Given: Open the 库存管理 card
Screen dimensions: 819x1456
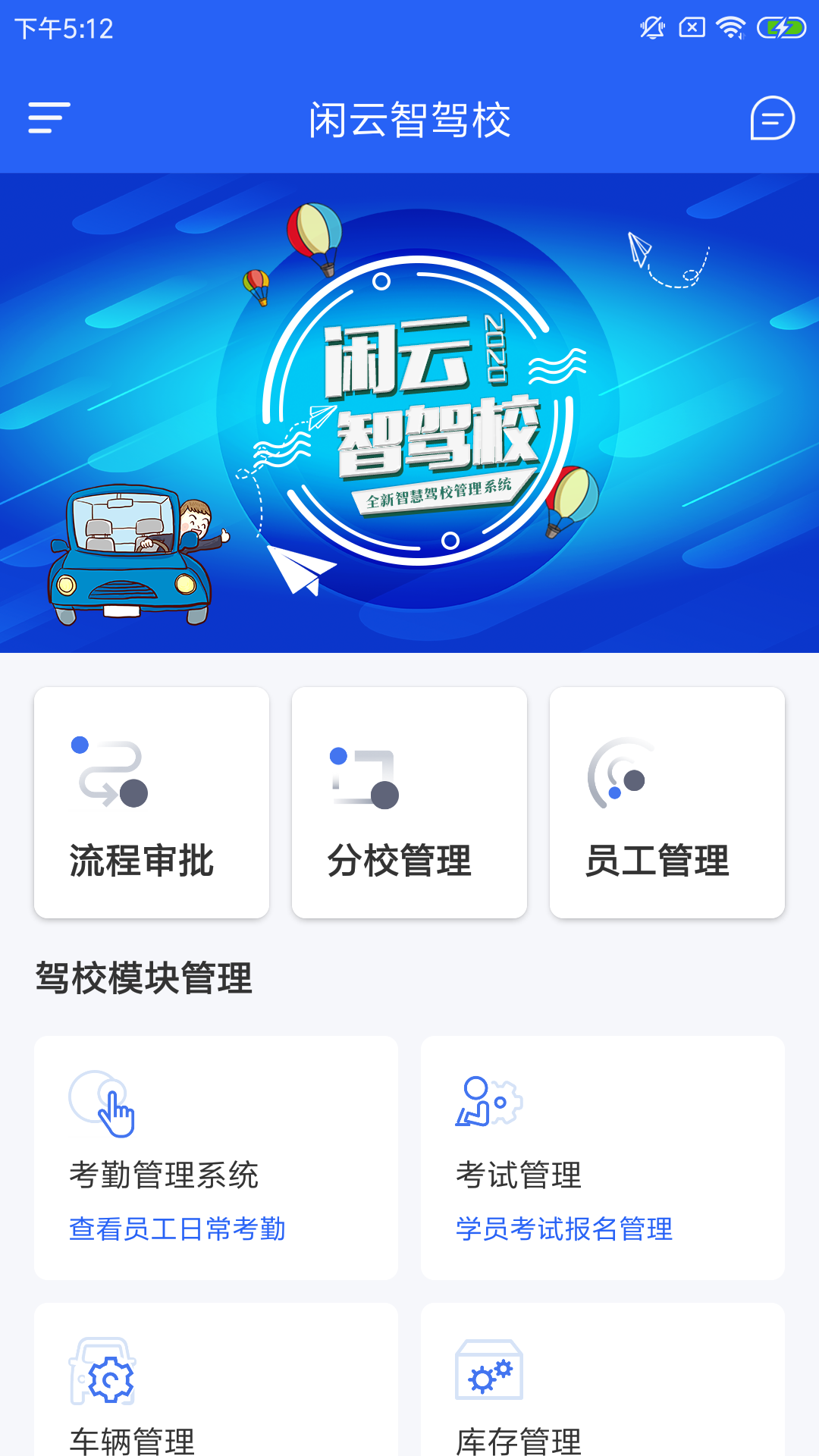Looking at the screenshot, I should click(x=603, y=1388).
